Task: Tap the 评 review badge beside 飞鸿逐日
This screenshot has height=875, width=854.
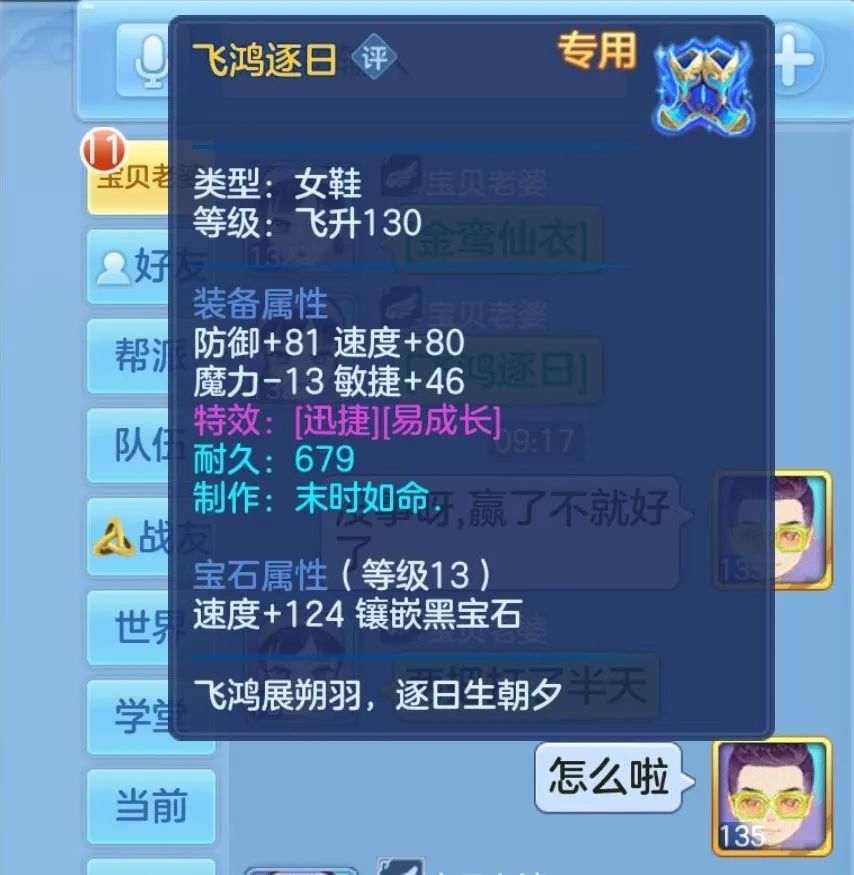Action: click(x=373, y=58)
